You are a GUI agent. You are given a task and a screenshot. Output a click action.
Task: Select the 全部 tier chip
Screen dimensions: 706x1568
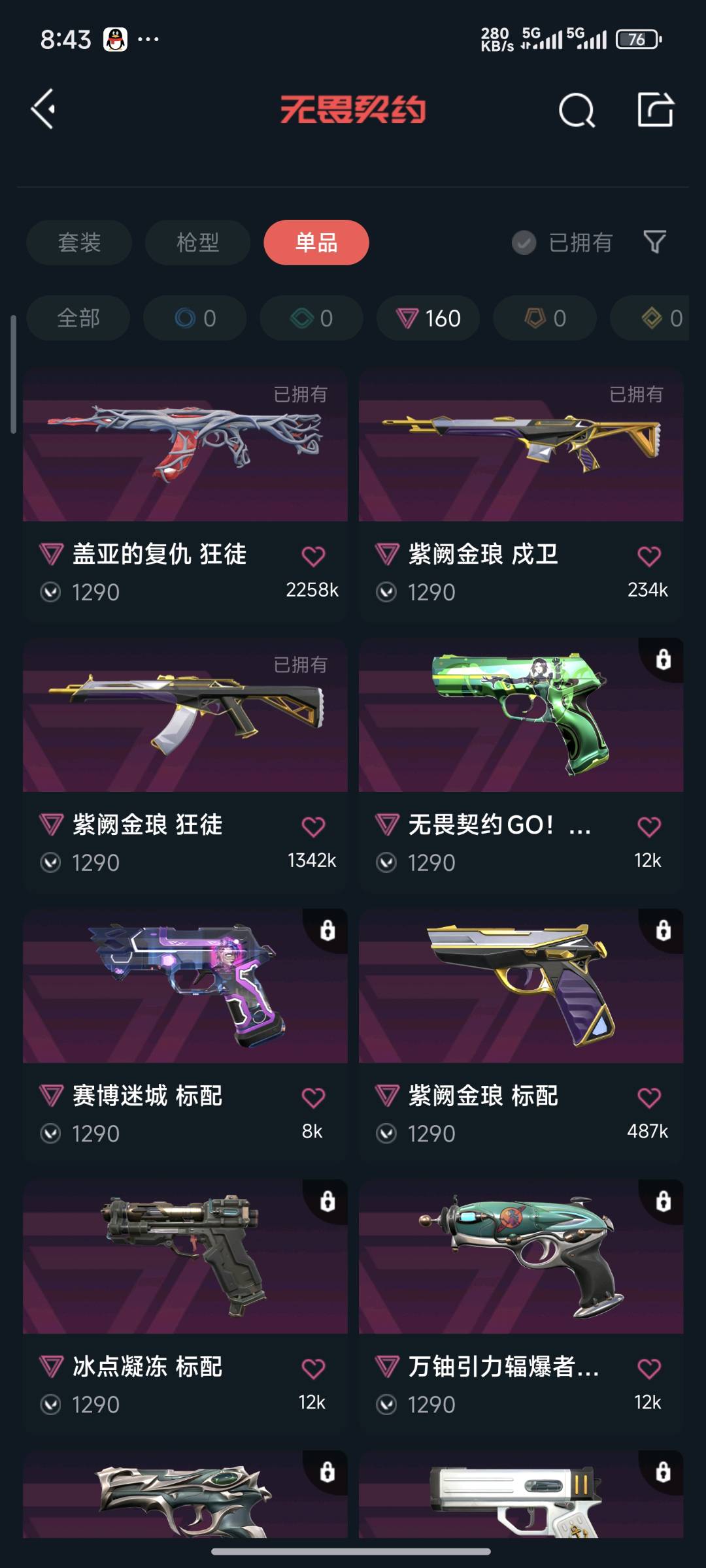pos(78,318)
